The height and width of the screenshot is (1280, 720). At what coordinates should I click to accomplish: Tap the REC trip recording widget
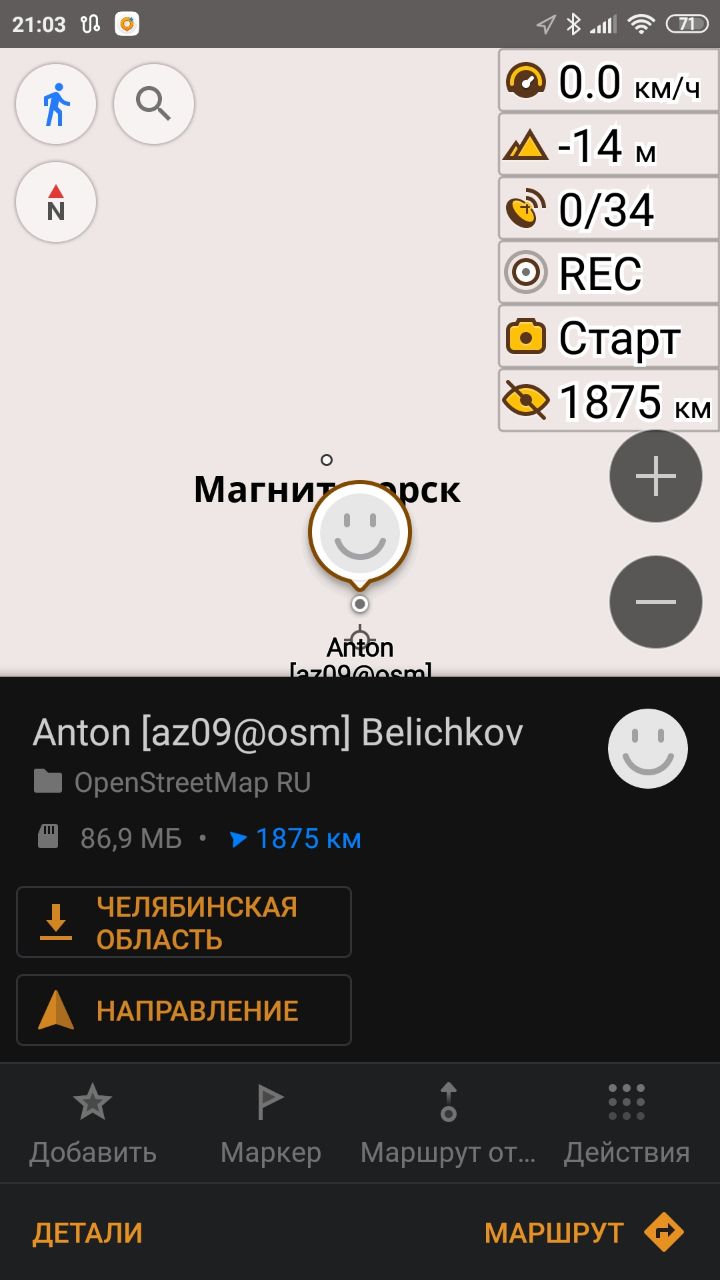[x=609, y=273]
